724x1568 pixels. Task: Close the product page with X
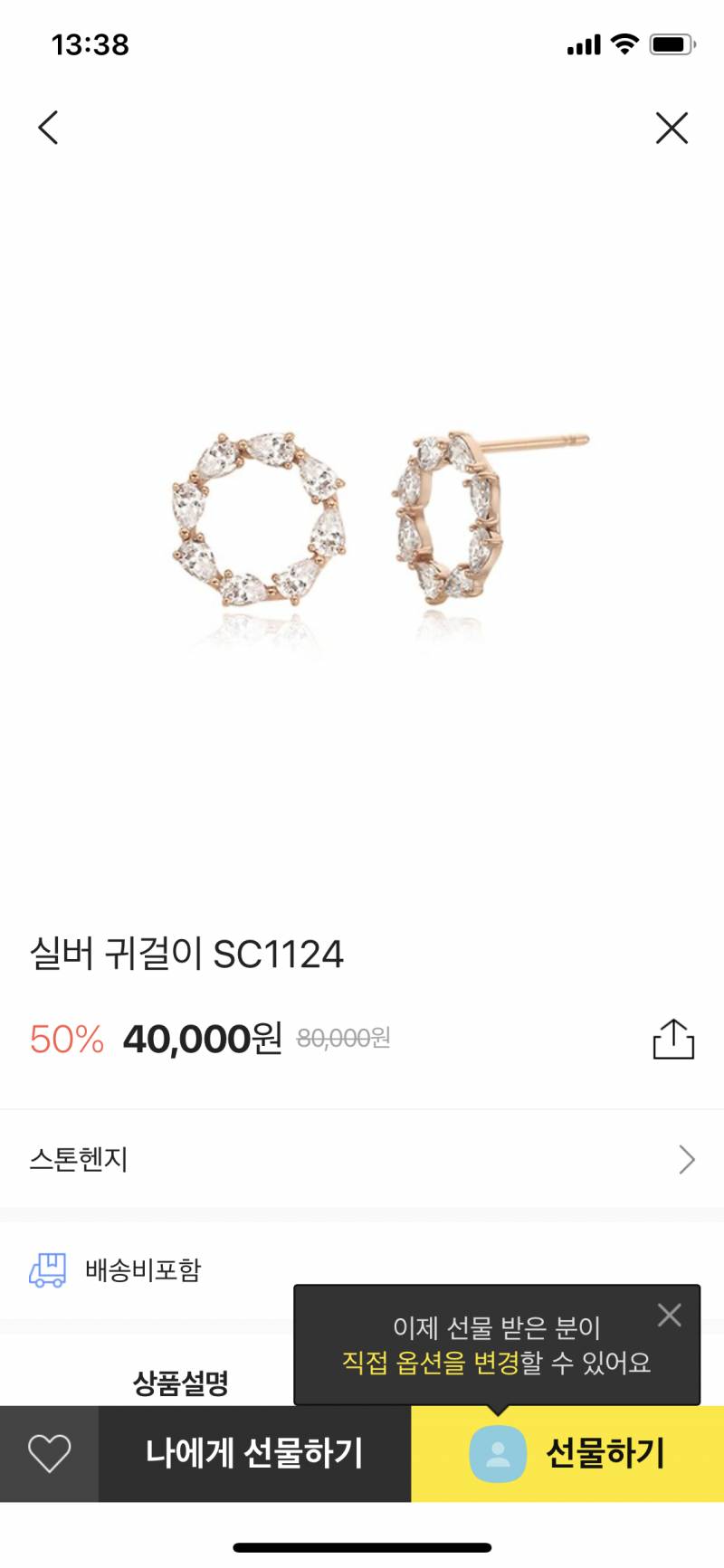click(x=672, y=128)
